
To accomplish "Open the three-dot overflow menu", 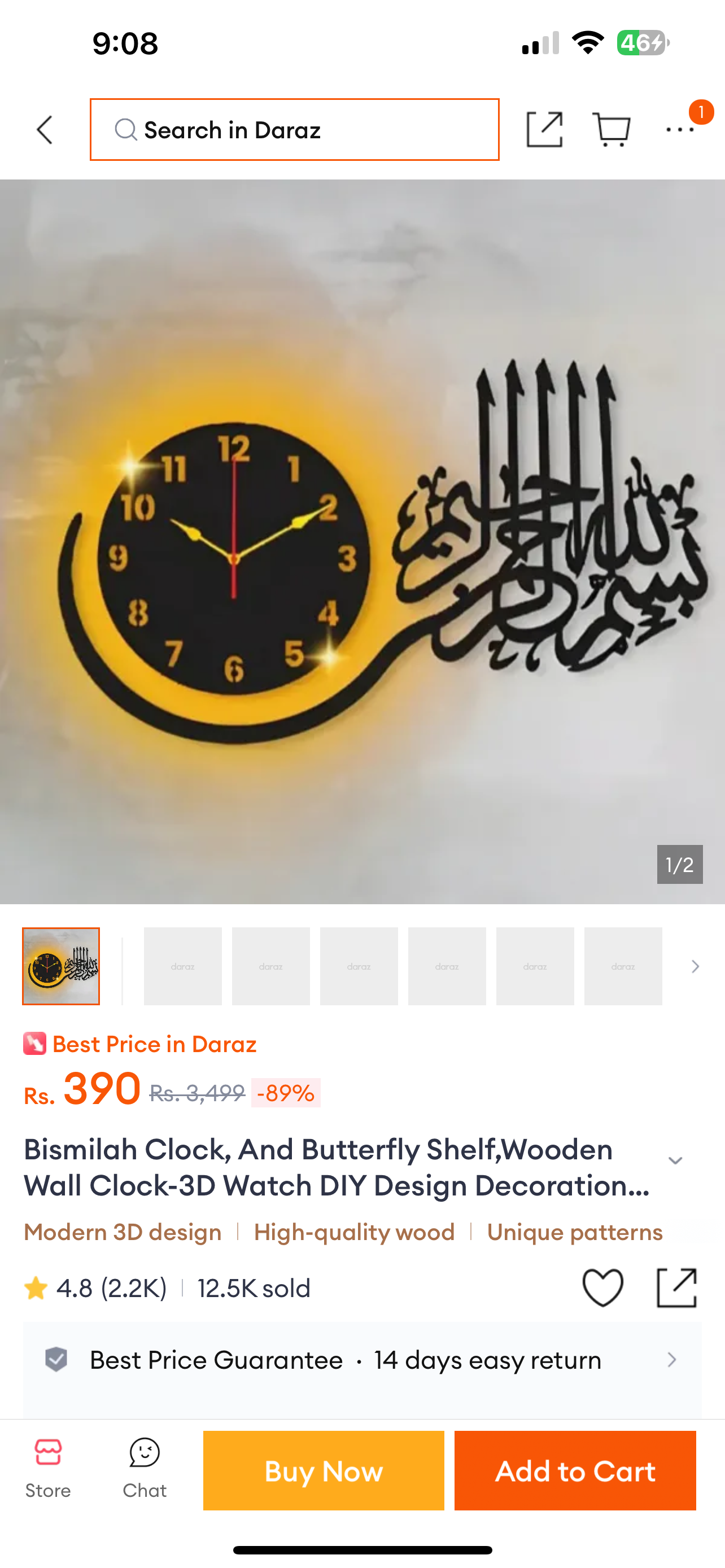I will [x=680, y=130].
